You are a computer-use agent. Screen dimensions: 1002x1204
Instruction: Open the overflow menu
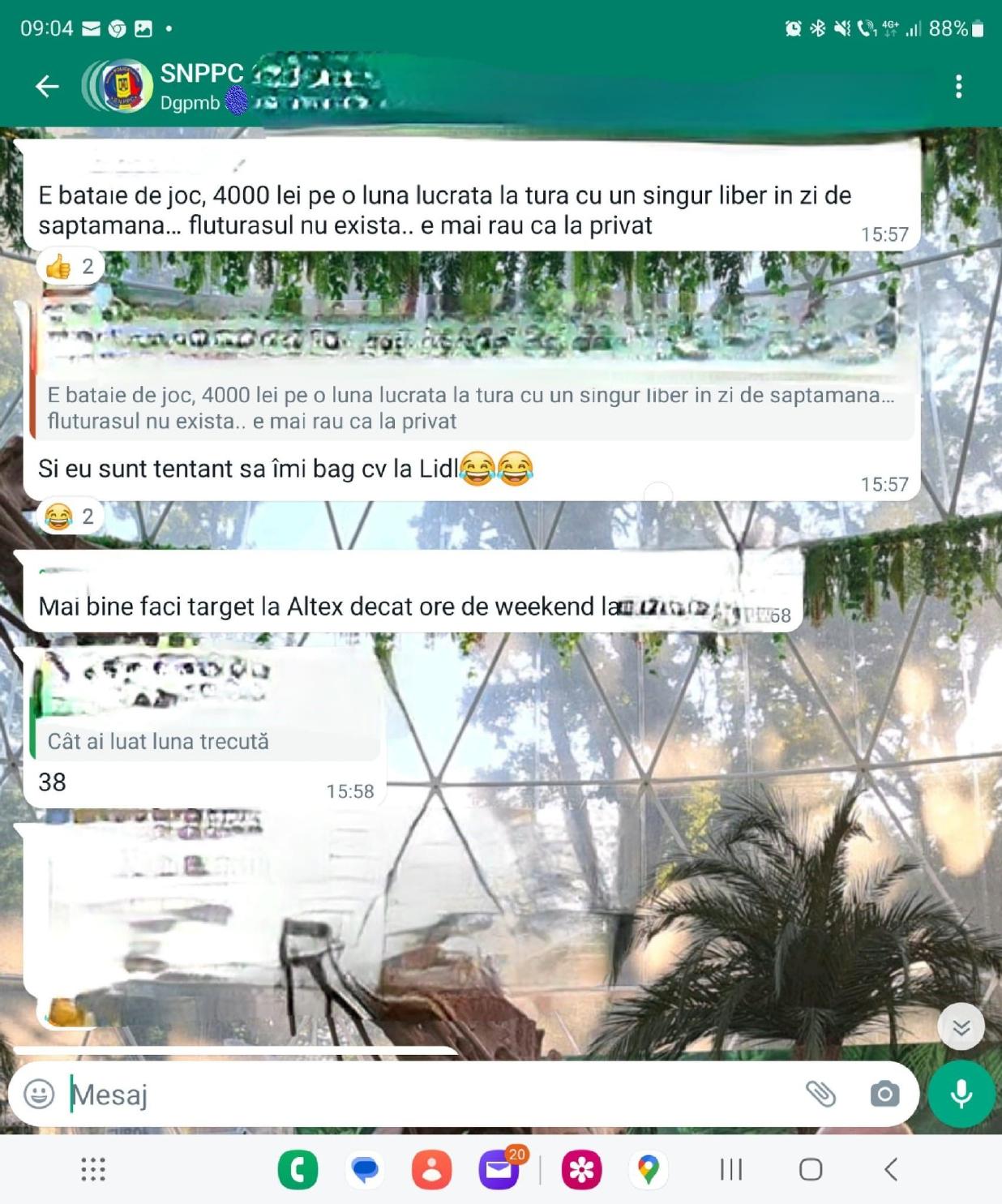tap(958, 86)
